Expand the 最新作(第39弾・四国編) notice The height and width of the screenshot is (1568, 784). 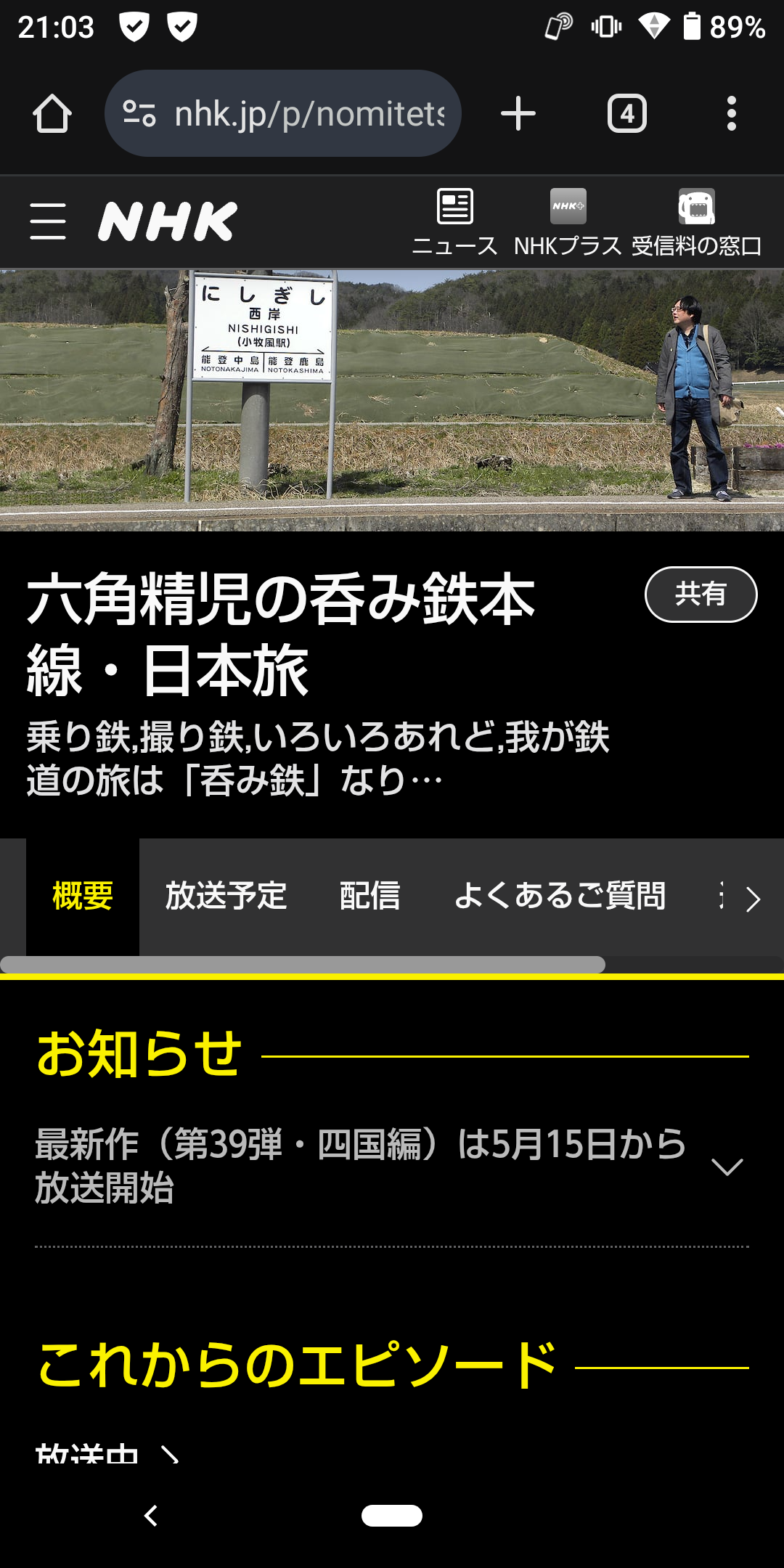392,1166
